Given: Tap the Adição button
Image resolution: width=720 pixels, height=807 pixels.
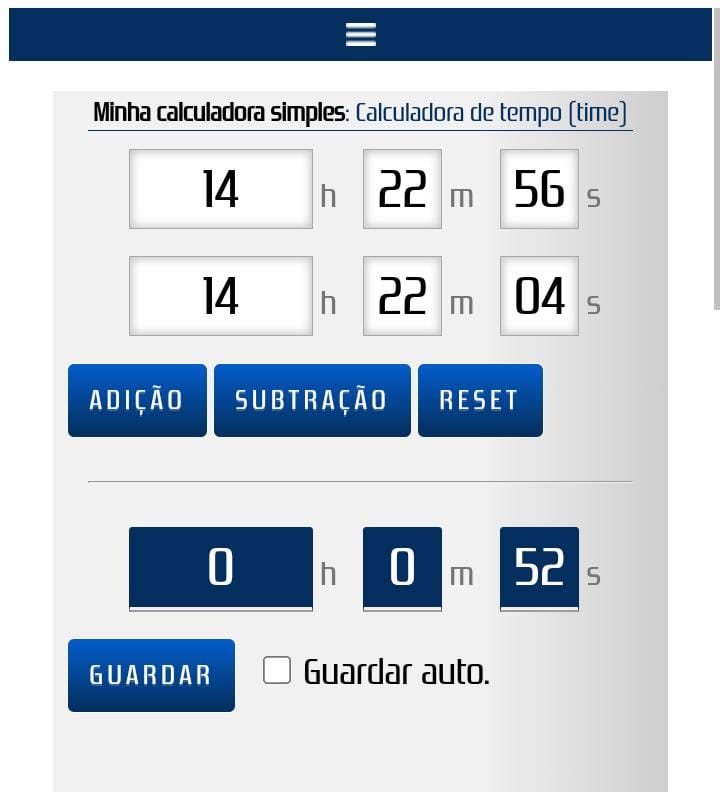Looking at the screenshot, I should click(x=137, y=400).
